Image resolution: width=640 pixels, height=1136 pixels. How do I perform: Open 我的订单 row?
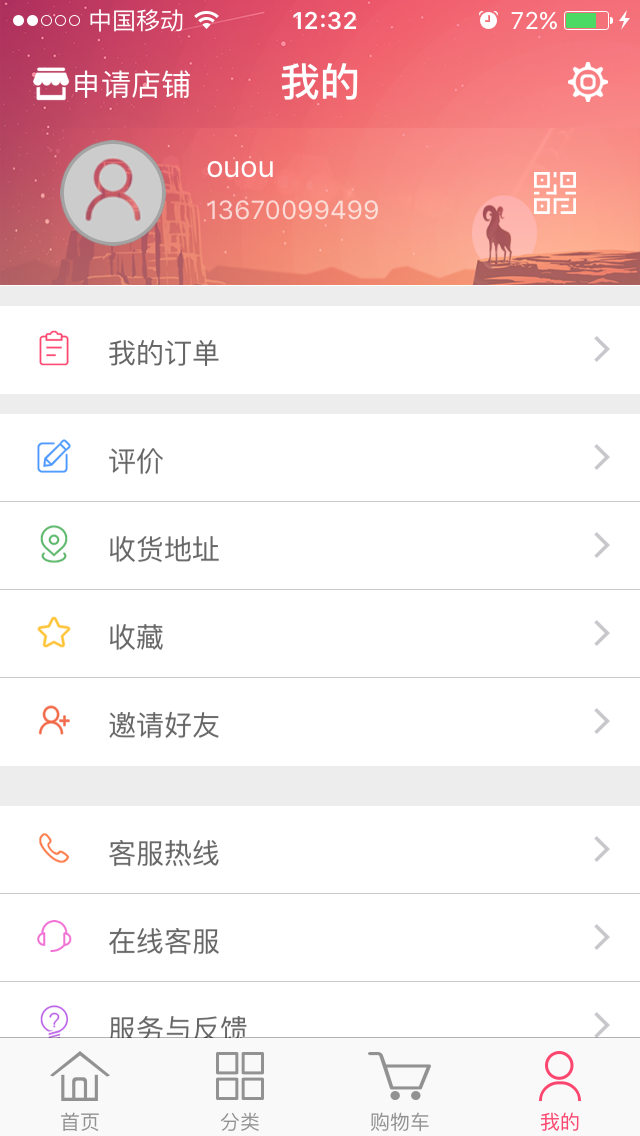coord(320,351)
